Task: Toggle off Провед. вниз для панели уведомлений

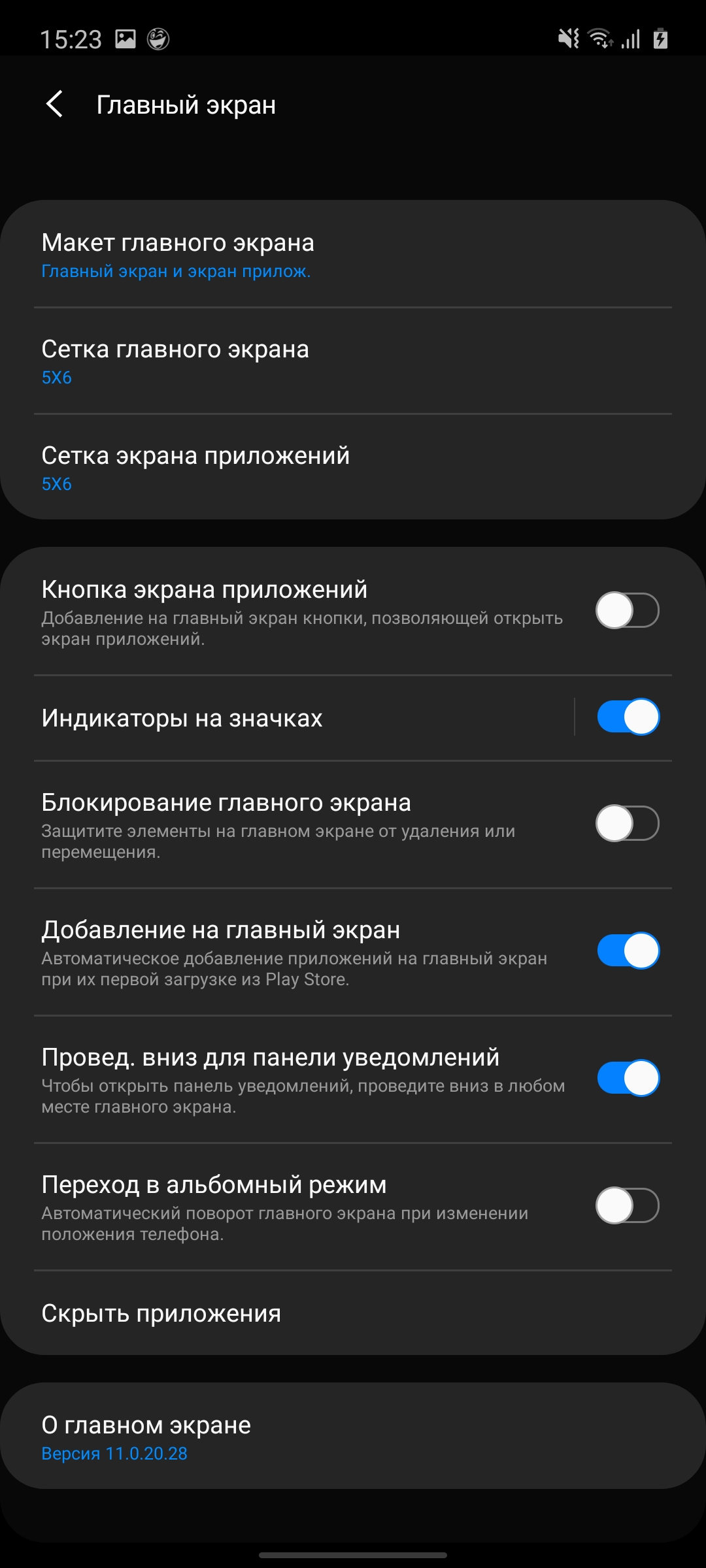Action: [x=628, y=1078]
